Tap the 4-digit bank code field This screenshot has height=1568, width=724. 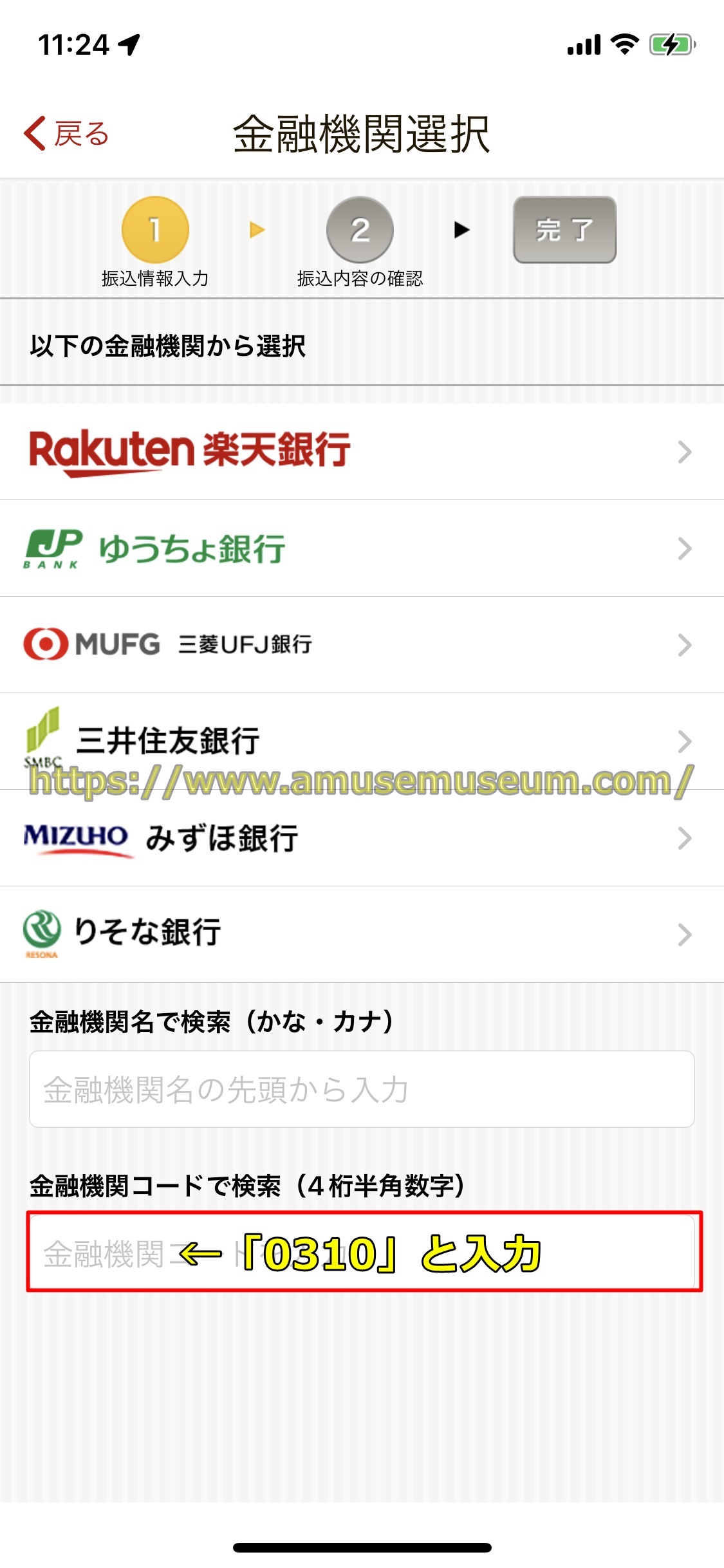[360, 1252]
